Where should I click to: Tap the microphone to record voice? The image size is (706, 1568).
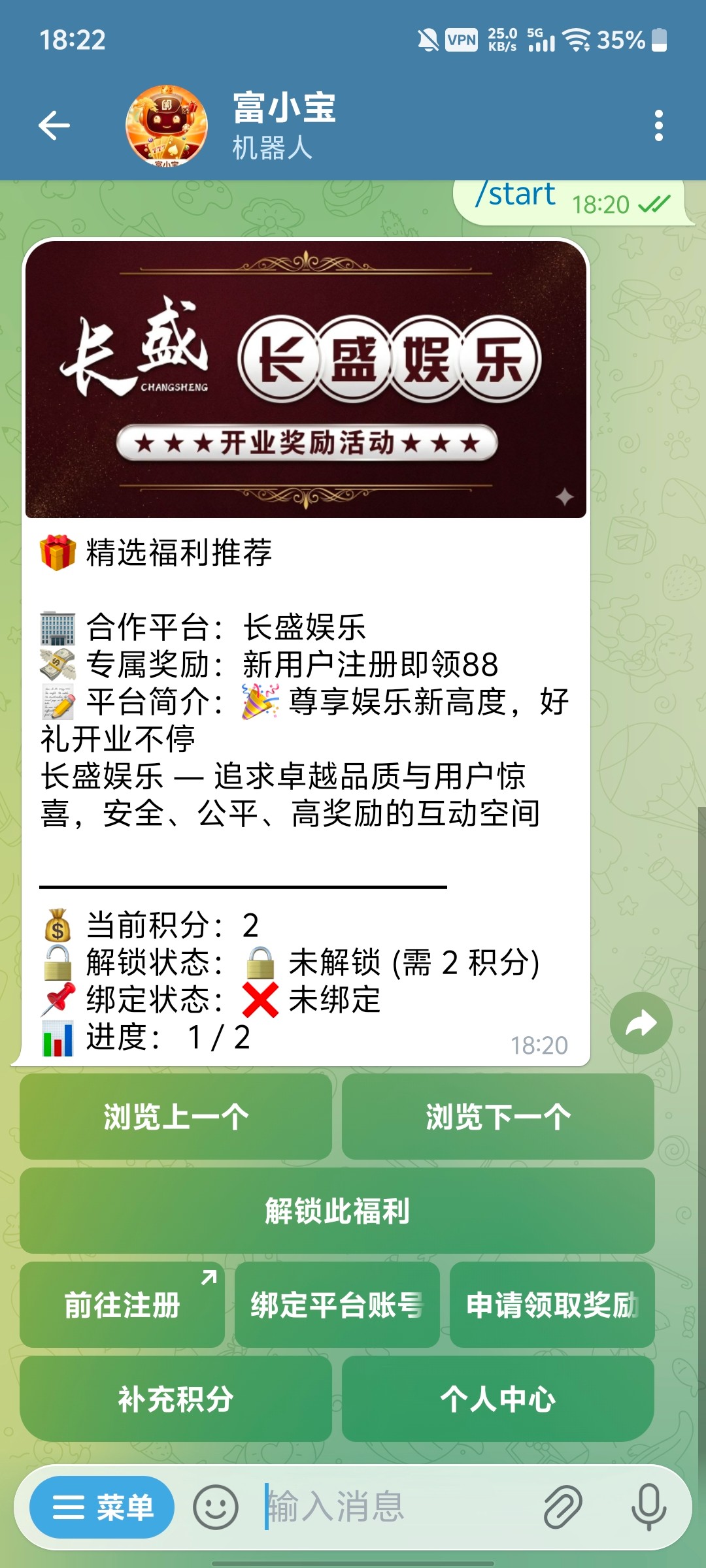pos(648,1507)
